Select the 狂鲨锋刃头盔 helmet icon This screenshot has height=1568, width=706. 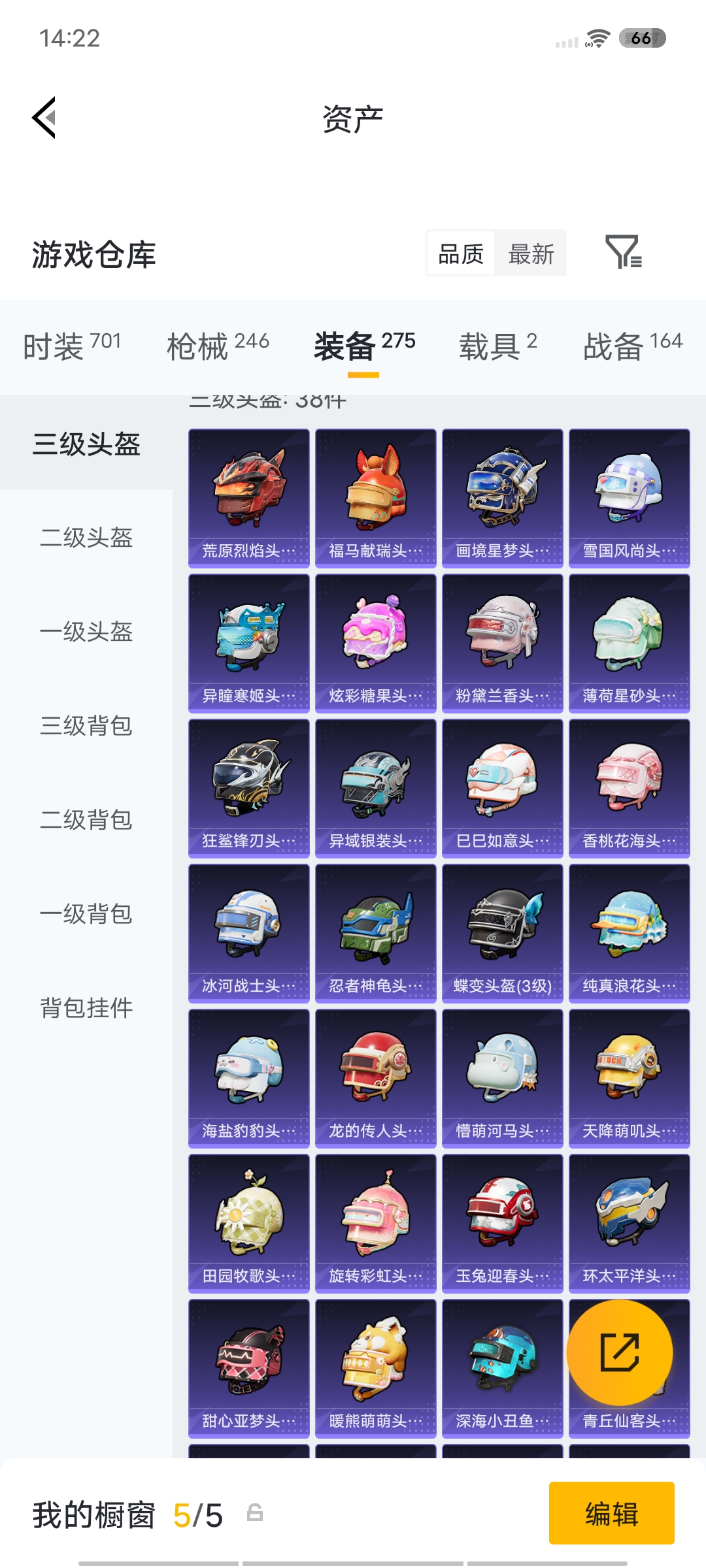[x=249, y=781]
